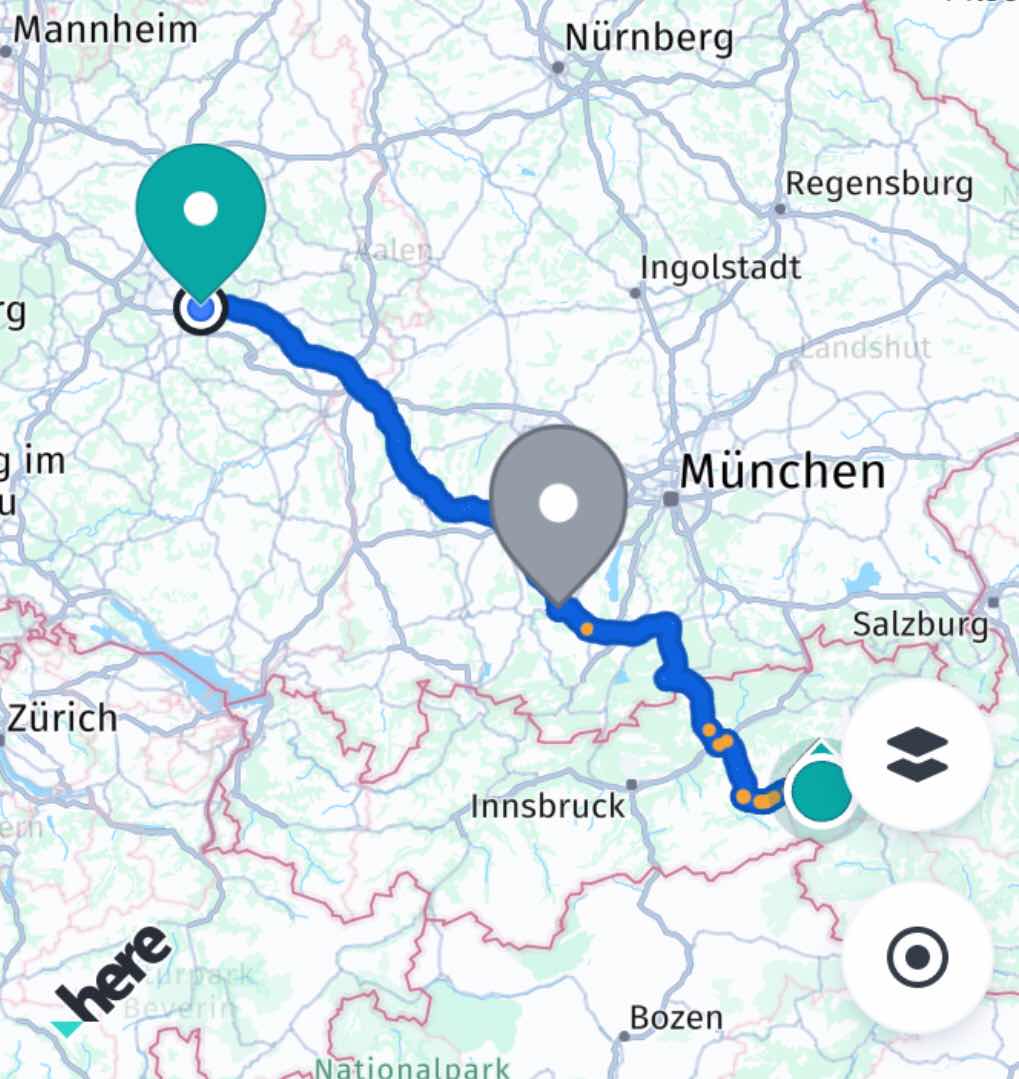Center map on current location
The width and height of the screenshot is (1019, 1079).
pos(917,957)
